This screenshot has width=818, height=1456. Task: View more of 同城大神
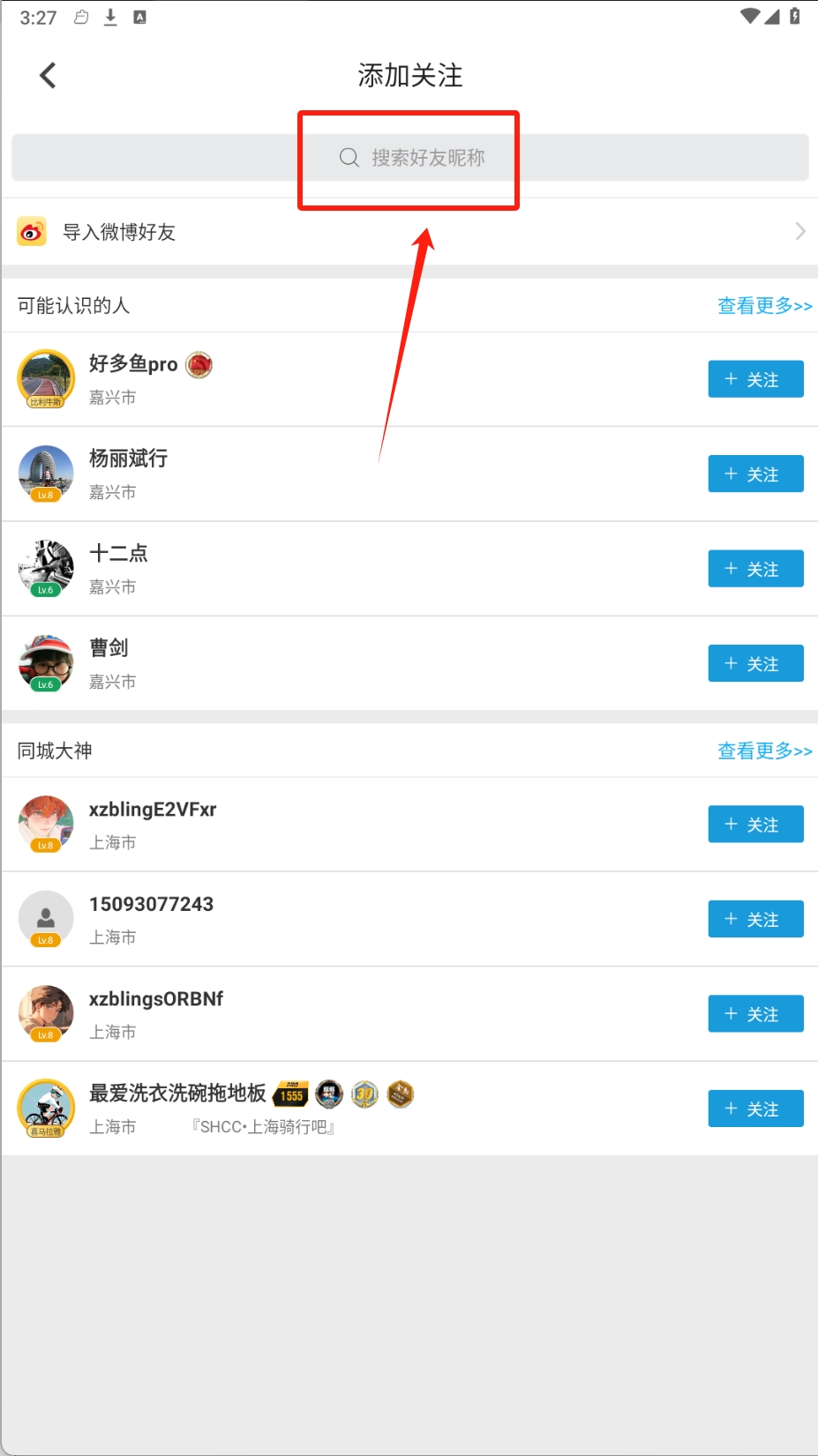[x=763, y=751]
